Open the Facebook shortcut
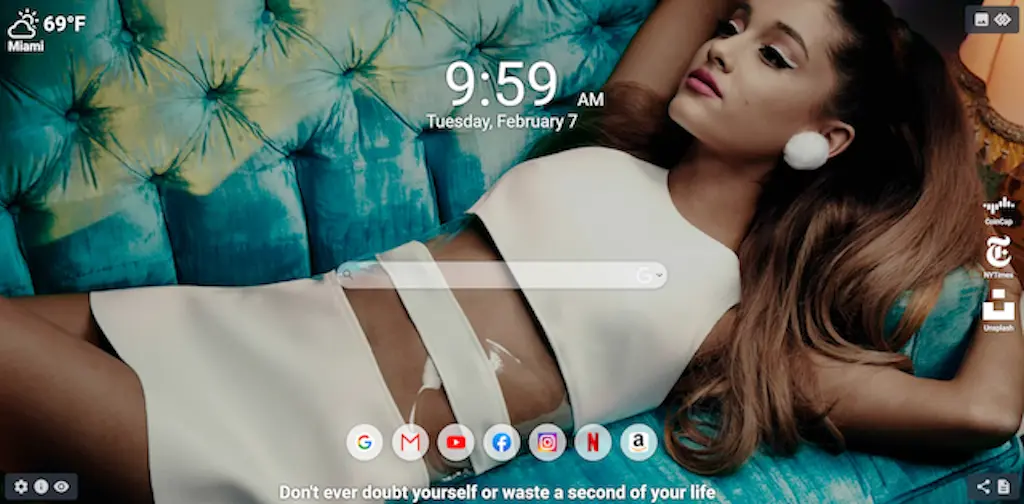The width and height of the screenshot is (1024, 504). (502, 442)
